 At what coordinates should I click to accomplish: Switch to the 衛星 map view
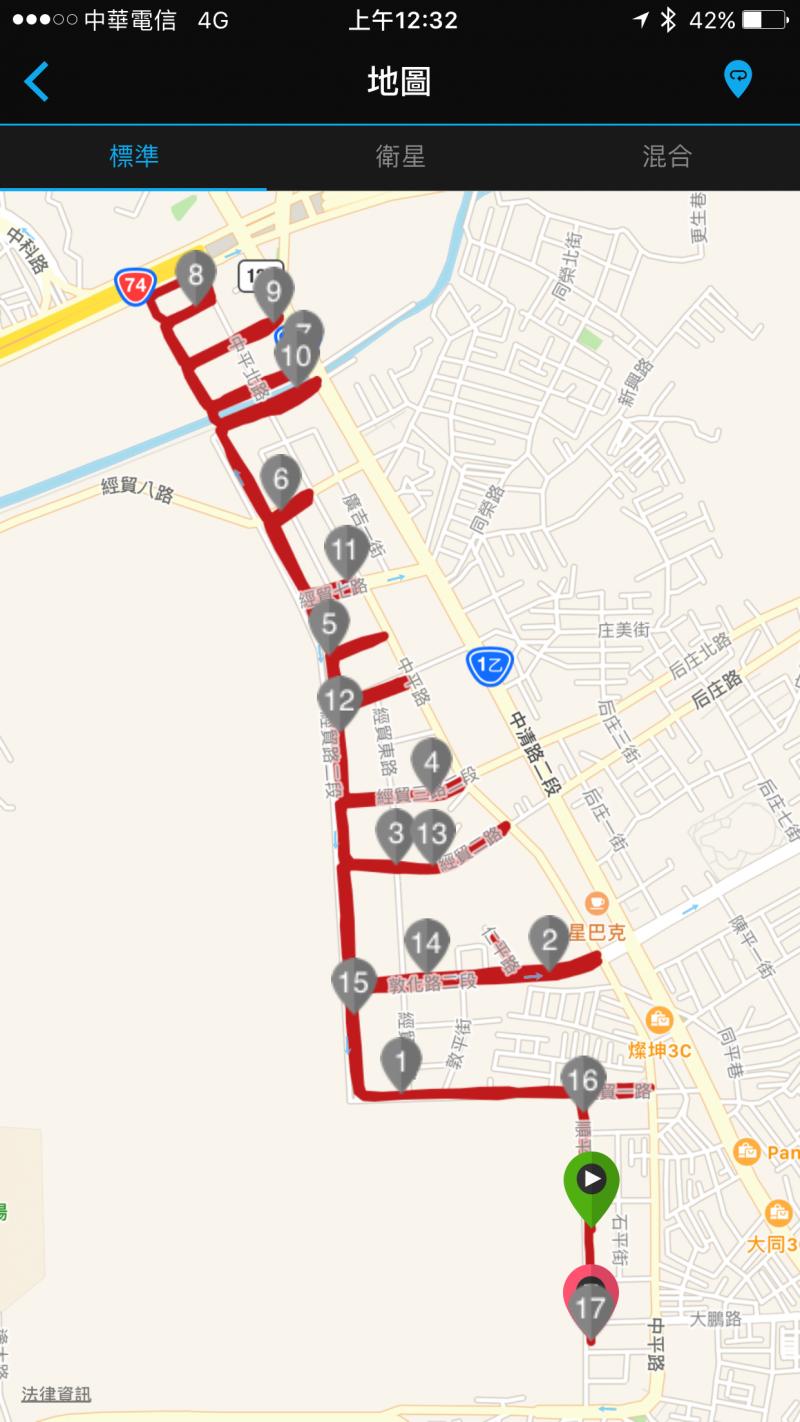click(x=400, y=156)
